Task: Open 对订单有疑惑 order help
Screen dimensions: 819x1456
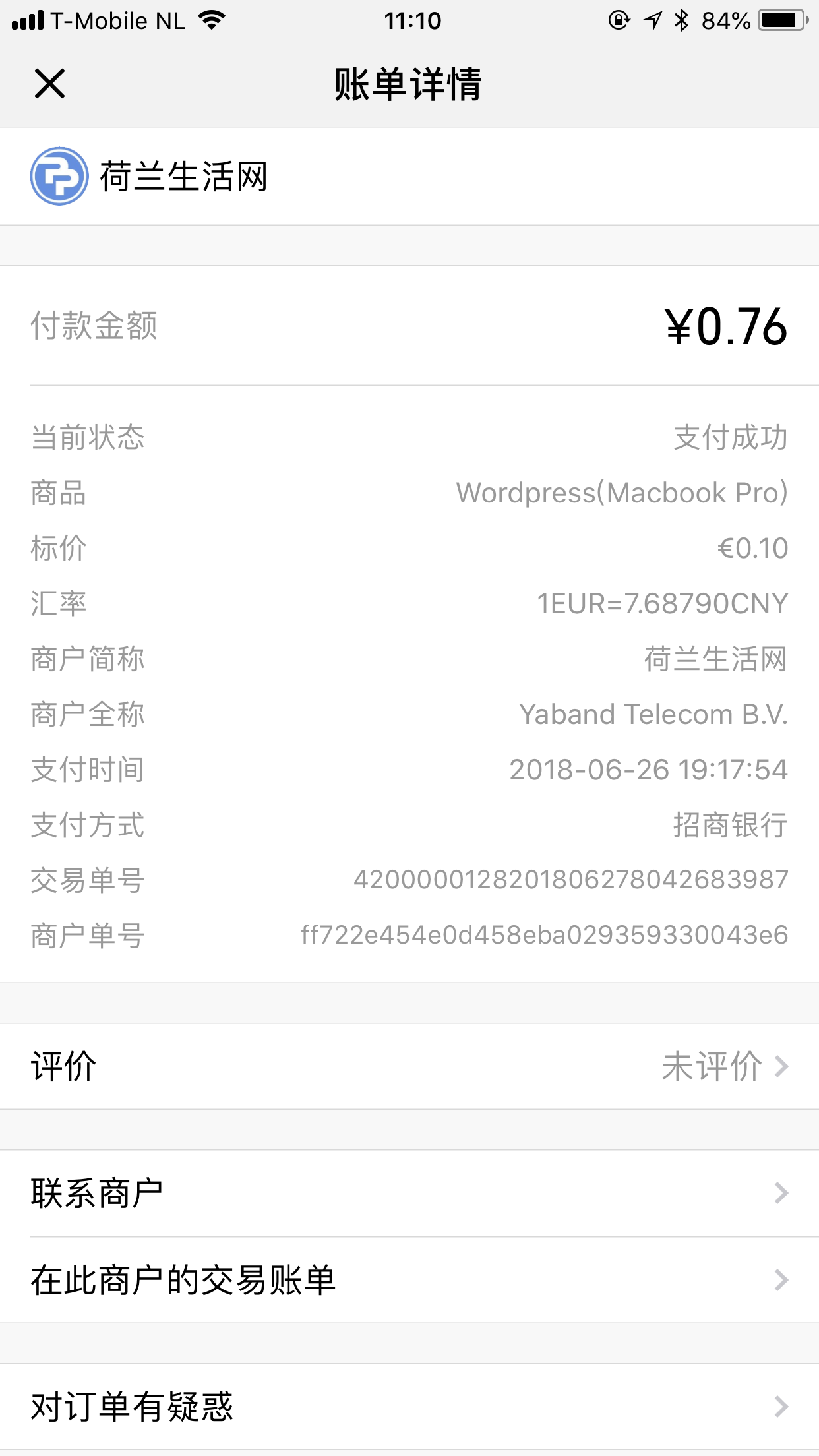Action: pyautogui.click(x=409, y=1407)
